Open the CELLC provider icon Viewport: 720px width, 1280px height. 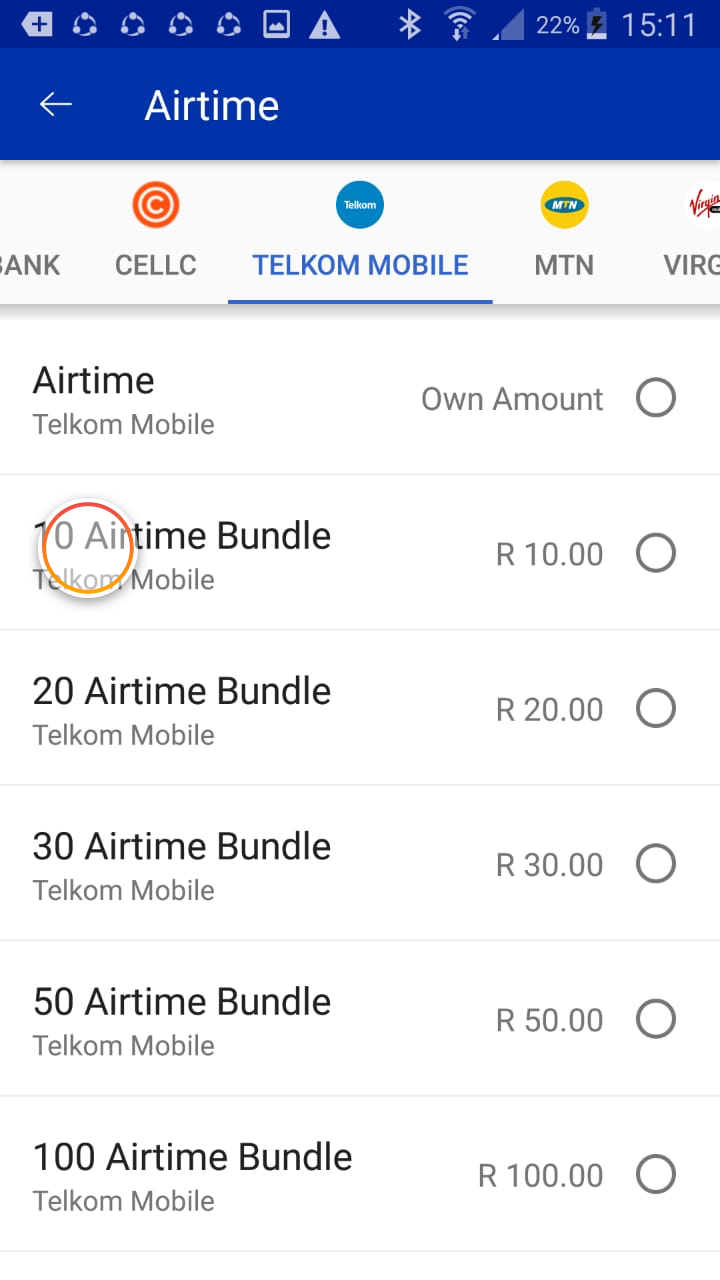click(155, 204)
